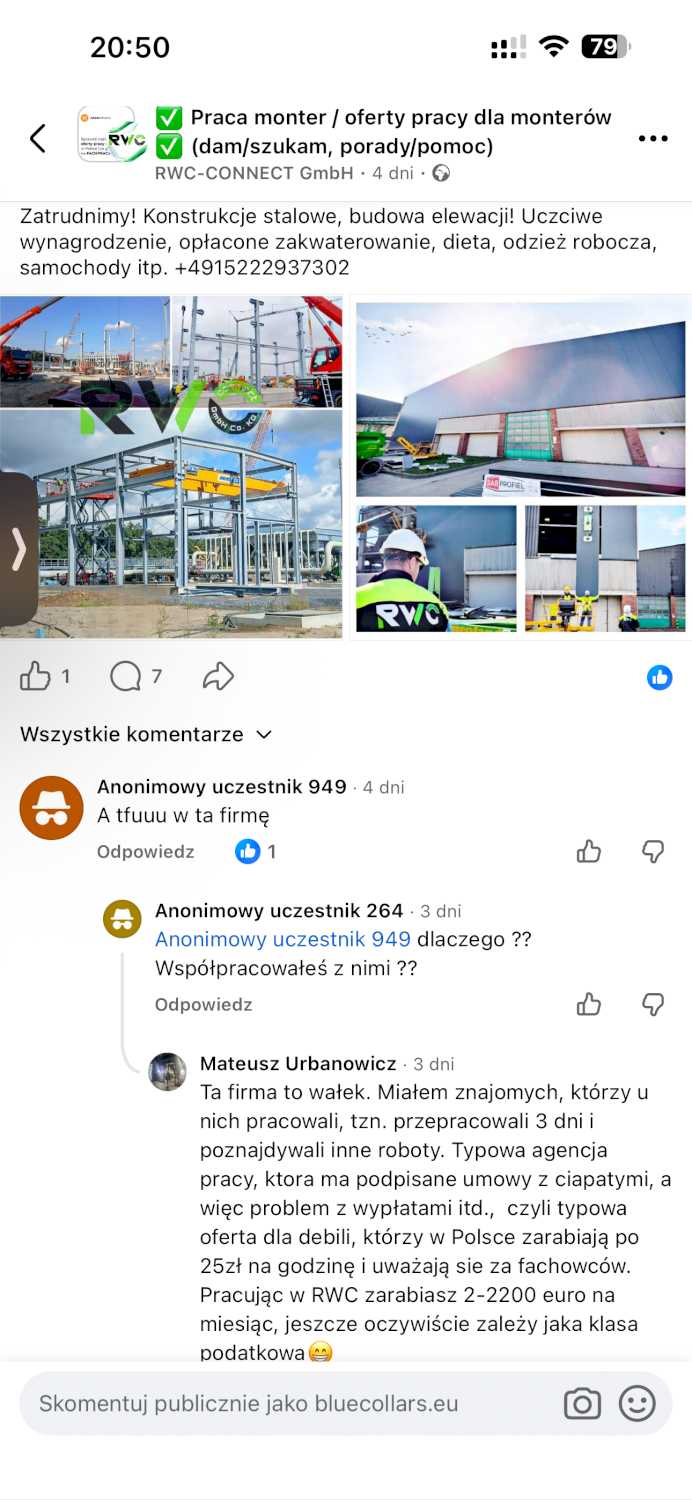Share this job post

(218, 677)
